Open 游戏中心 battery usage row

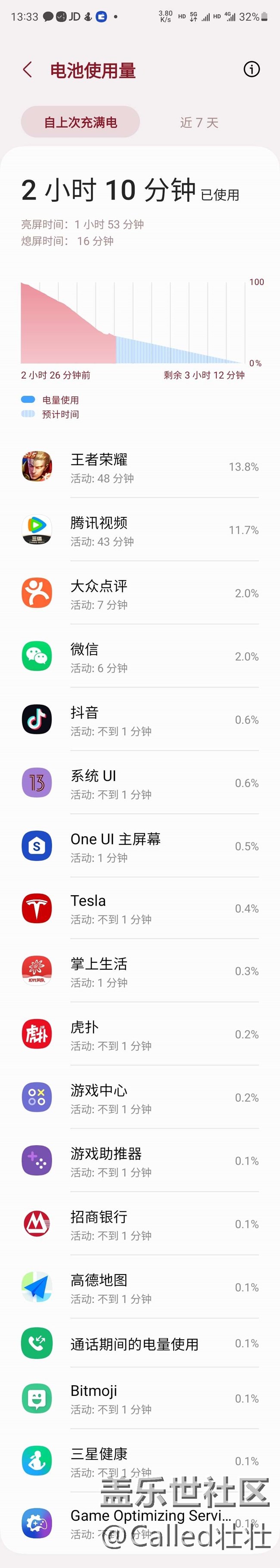140,1099
